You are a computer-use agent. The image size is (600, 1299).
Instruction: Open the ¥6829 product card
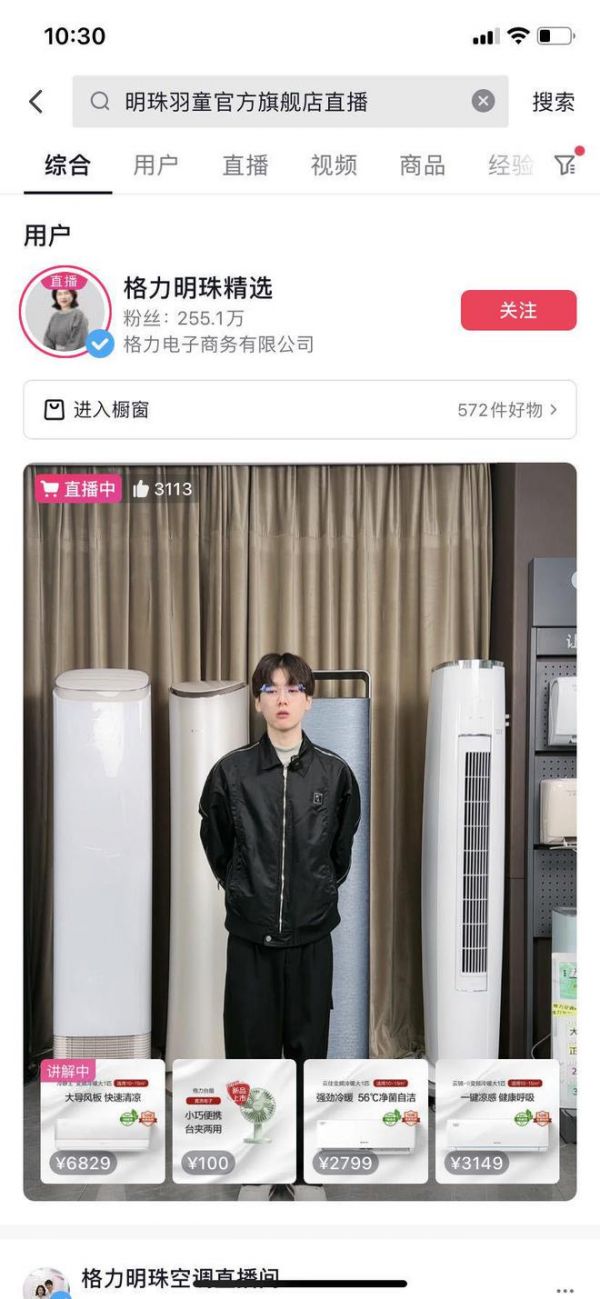point(103,1122)
